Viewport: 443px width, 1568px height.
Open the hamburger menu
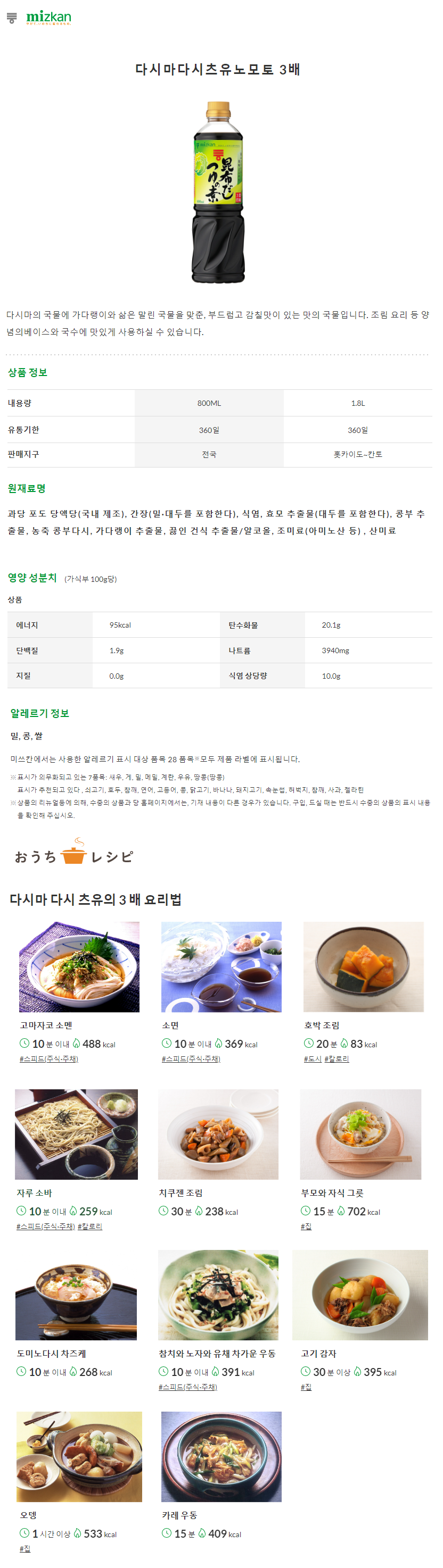click(12, 18)
